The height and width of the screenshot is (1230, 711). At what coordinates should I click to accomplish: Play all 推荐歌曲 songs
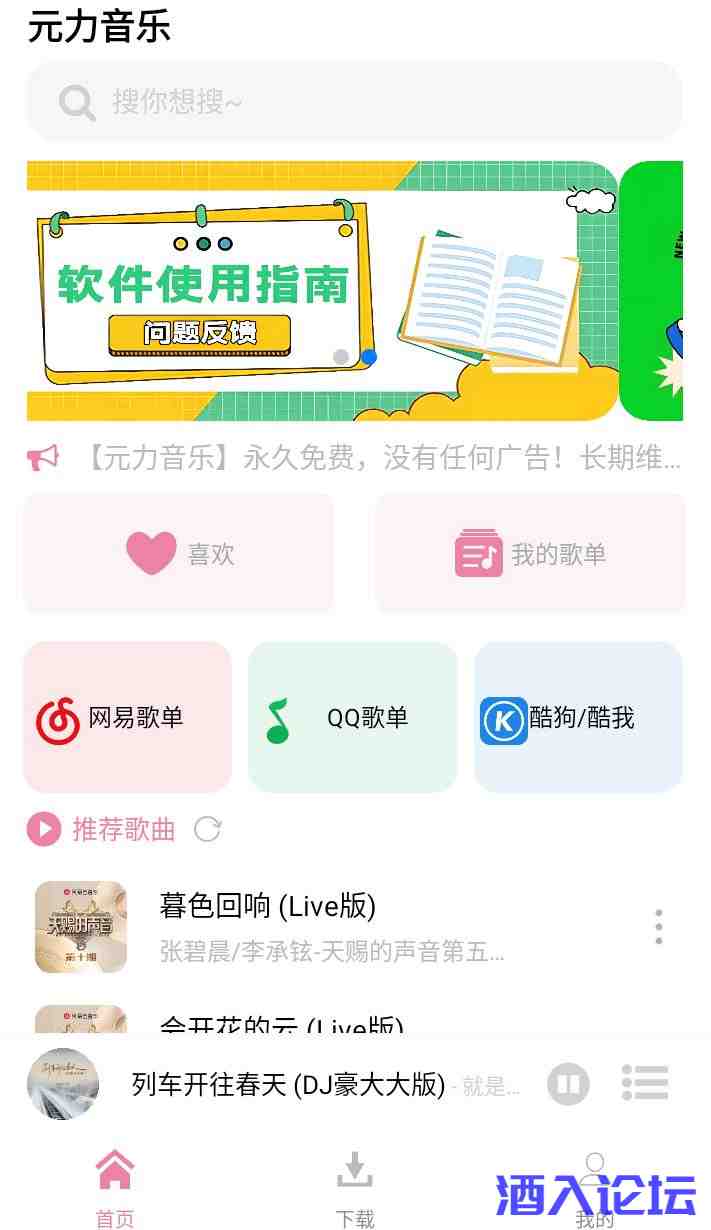click(x=44, y=829)
